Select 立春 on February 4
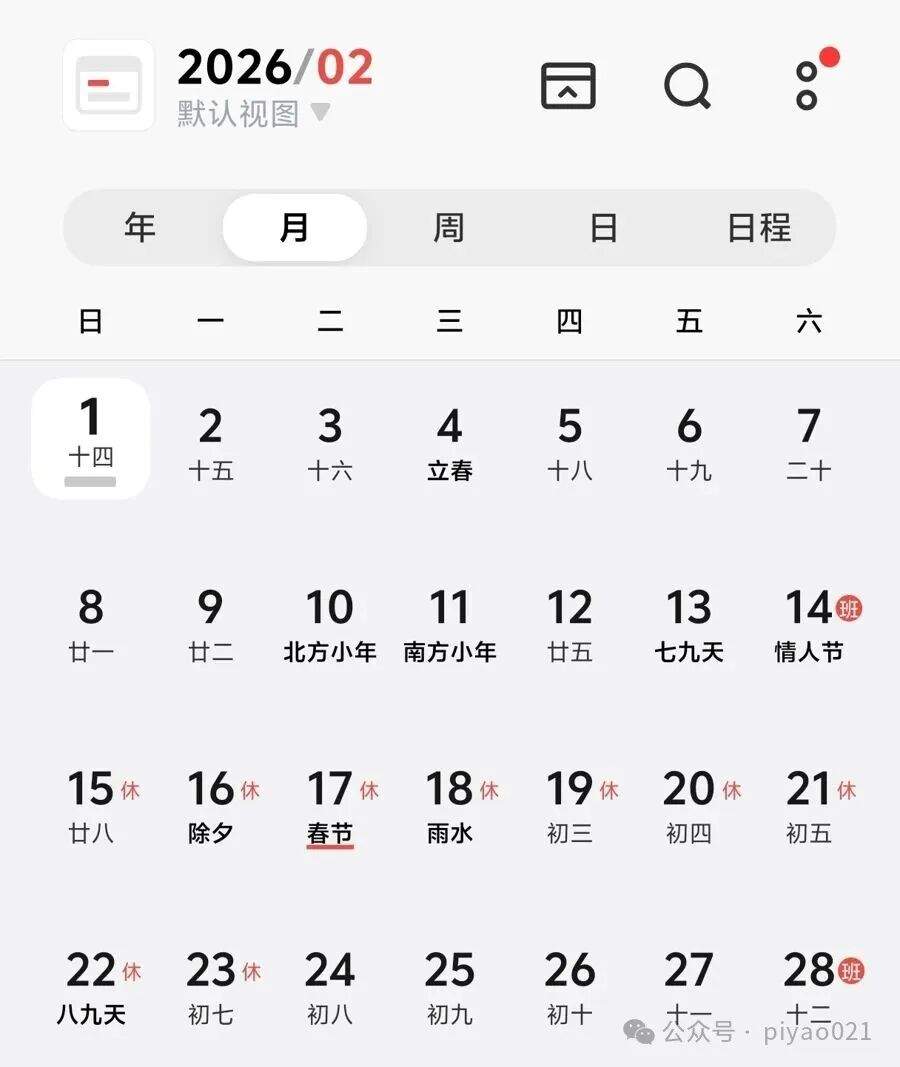The width and height of the screenshot is (900, 1067). (x=449, y=445)
